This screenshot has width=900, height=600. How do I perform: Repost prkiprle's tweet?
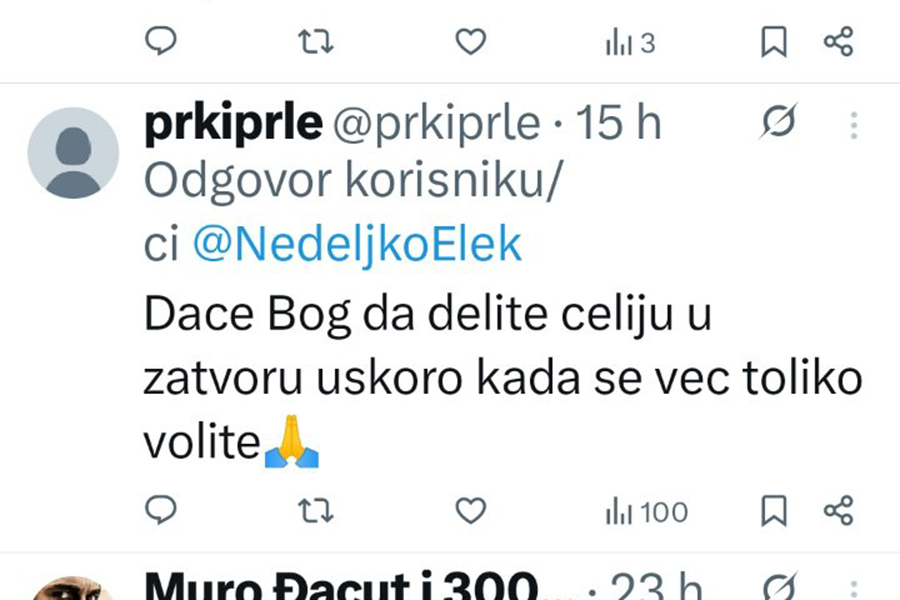click(316, 511)
